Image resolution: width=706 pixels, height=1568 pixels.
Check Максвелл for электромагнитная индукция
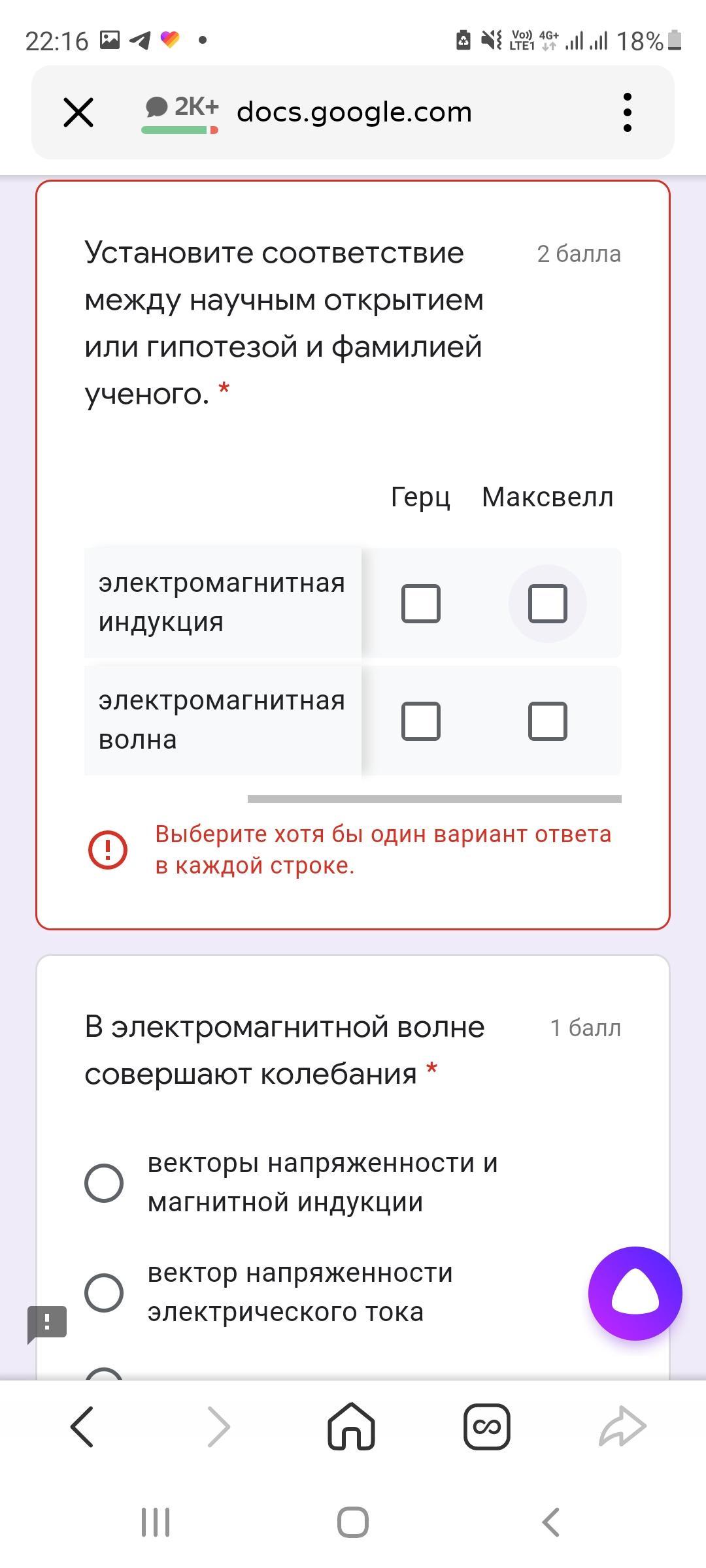(547, 603)
